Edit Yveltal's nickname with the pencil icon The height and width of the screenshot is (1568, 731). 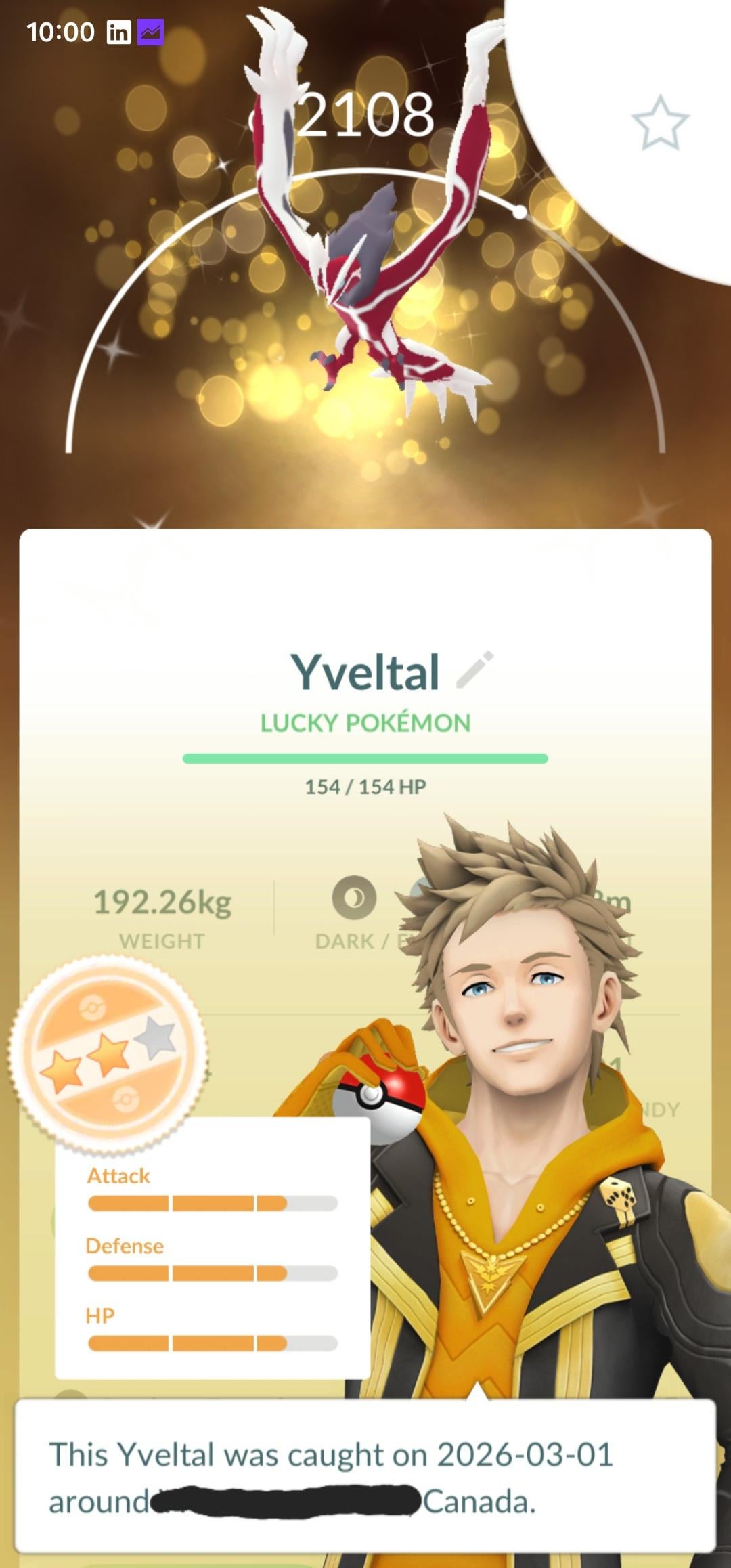click(x=475, y=670)
